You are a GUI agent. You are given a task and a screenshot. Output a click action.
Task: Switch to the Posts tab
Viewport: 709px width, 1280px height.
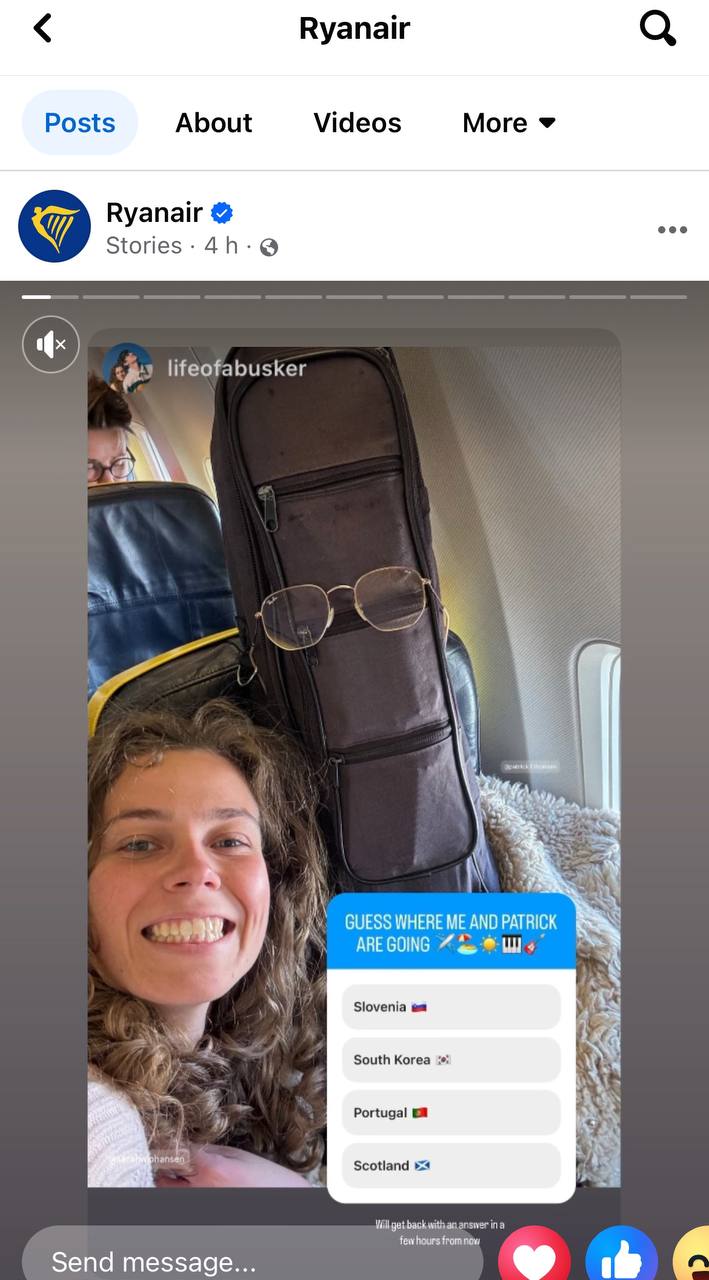pyautogui.click(x=80, y=123)
